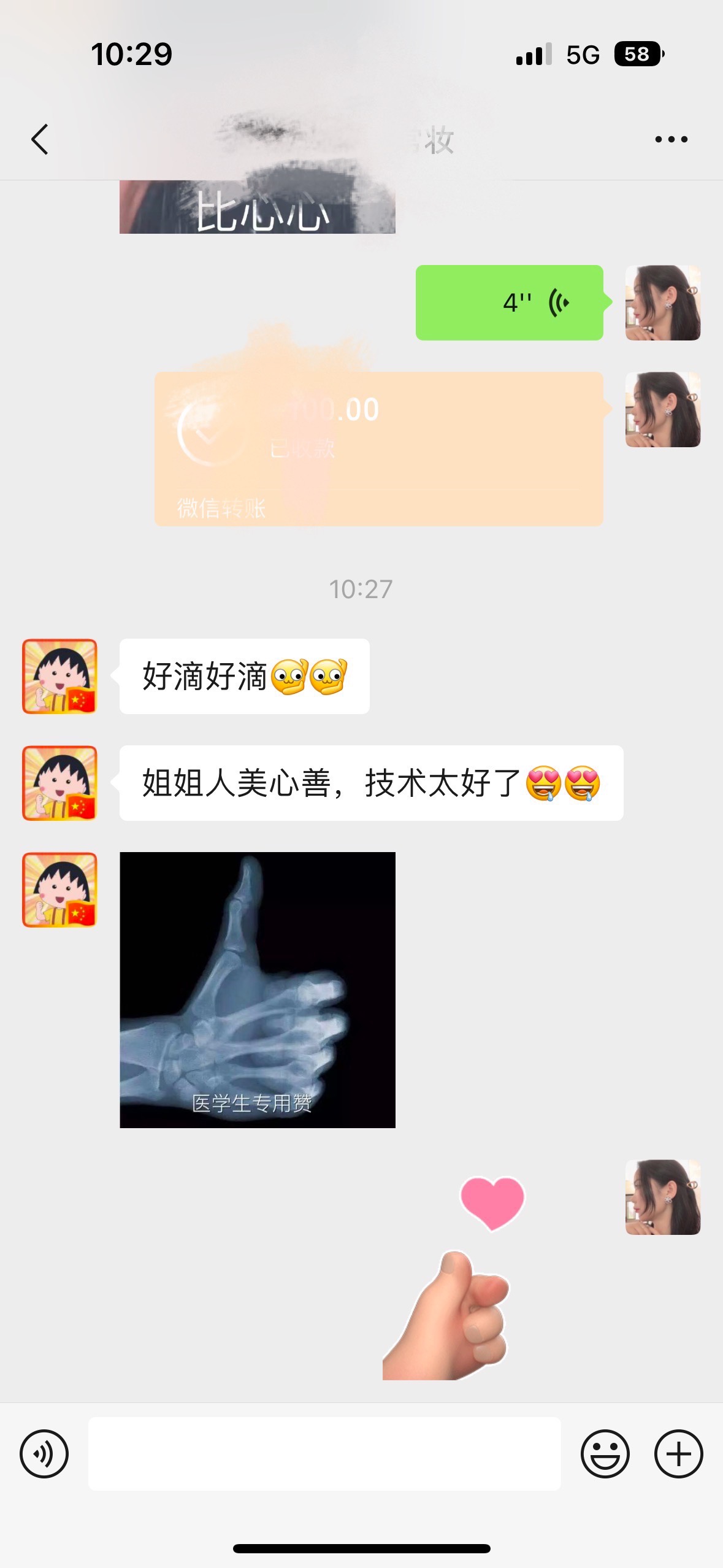Viewport: 723px width, 1568px height.
Task: Switch to voice input mode
Action: click(x=44, y=1453)
